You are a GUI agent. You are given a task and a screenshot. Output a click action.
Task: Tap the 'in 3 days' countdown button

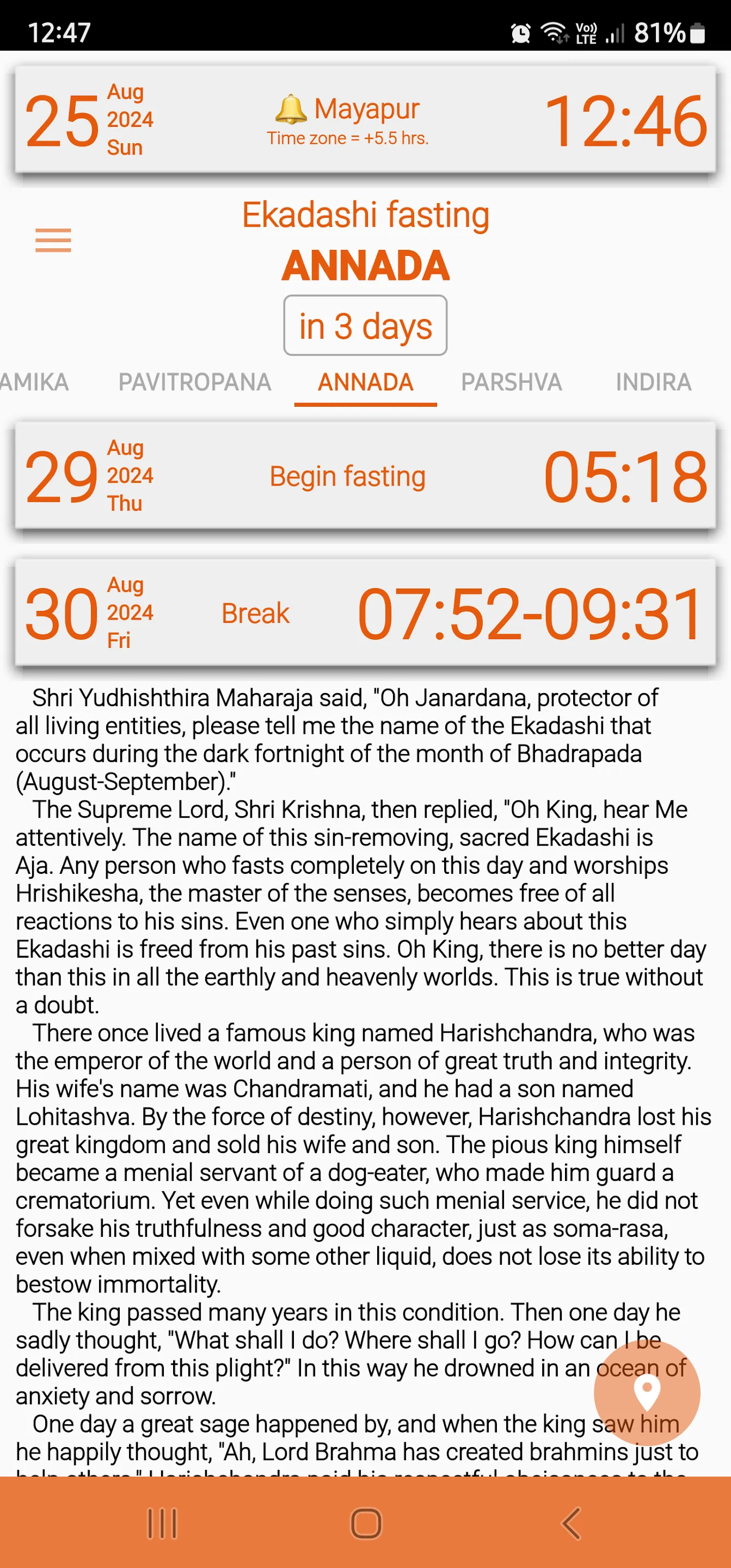point(365,324)
